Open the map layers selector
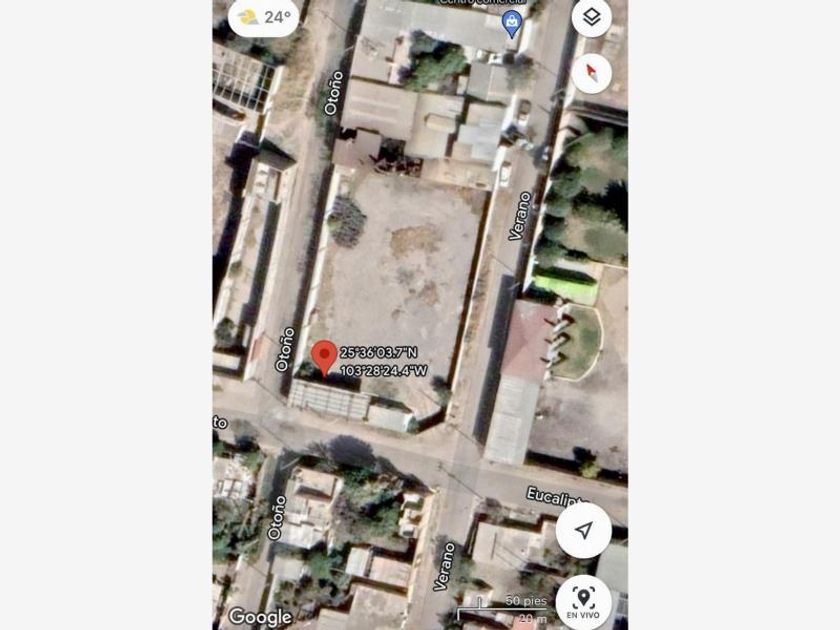 tap(591, 17)
